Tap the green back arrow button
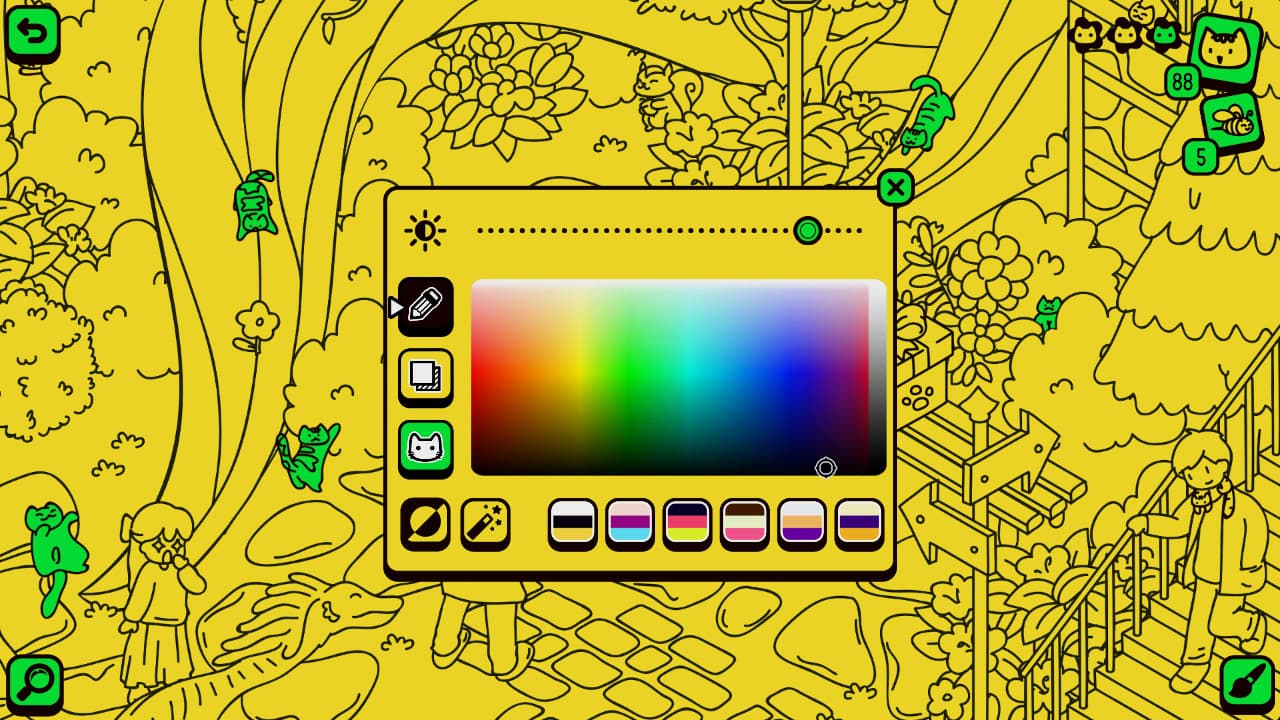This screenshot has width=1280, height=720. tap(32, 33)
